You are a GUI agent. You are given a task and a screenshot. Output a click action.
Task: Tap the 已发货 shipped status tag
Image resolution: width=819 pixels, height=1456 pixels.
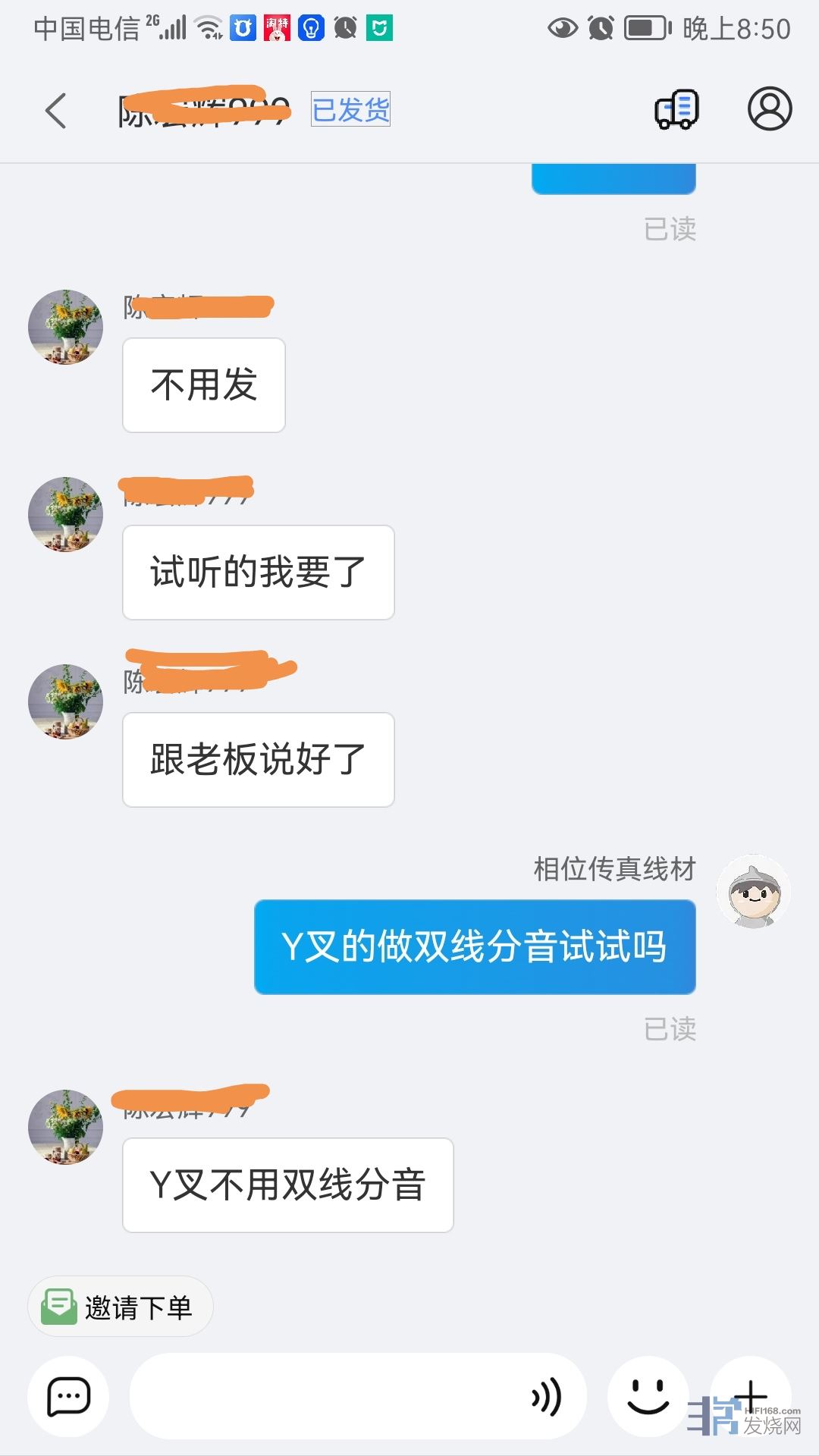click(350, 110)
